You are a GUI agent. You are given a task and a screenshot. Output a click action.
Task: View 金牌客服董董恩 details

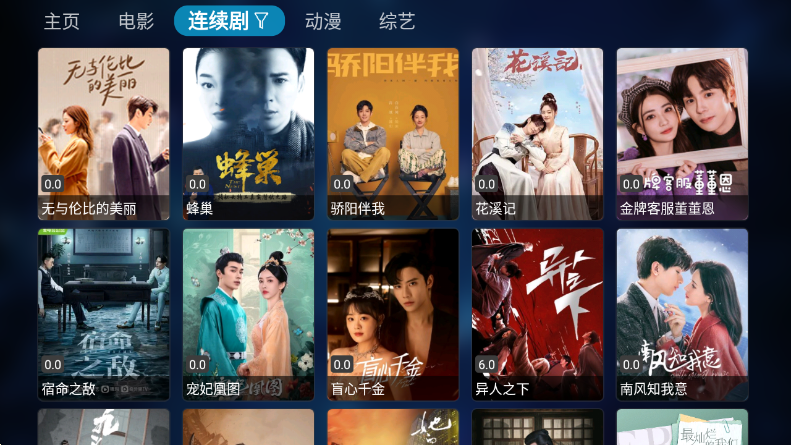pyautogui.click(x=682, y=133)
